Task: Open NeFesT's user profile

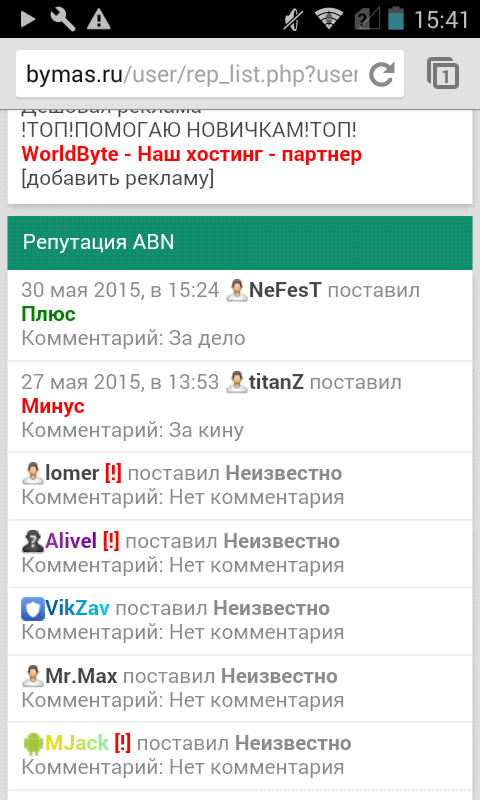Action: (x=285, y=290)
